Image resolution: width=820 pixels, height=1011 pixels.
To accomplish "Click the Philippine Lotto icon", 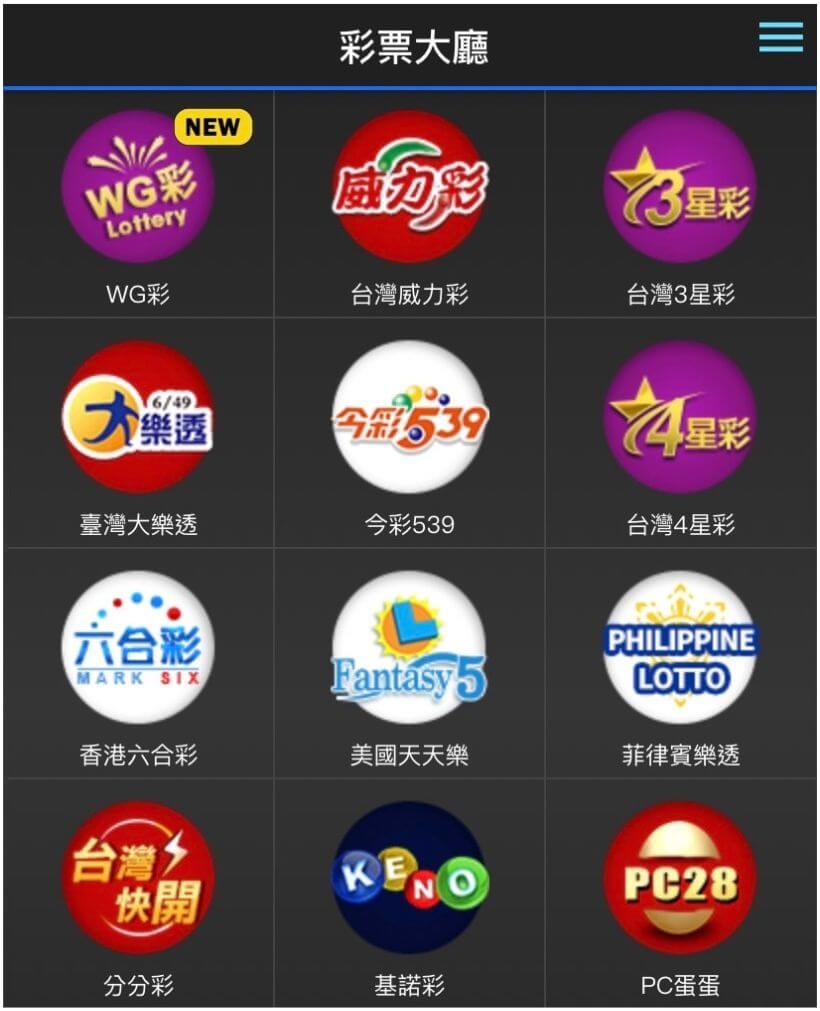I will click(683, 650).
